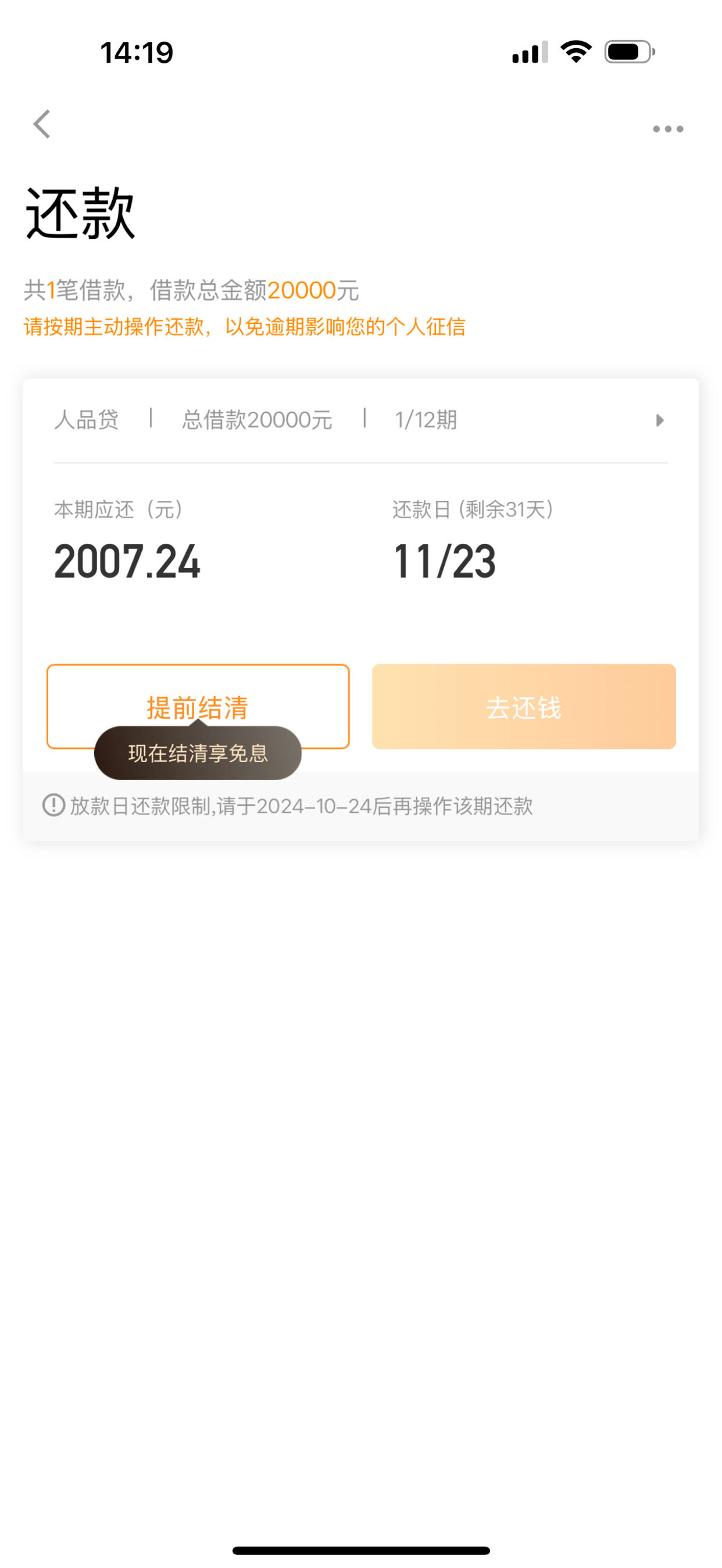Image resolution: width=722 pixels, height=1568 pixels.
Task: Go back using the top-left arrow
Action: click(41, 125)
